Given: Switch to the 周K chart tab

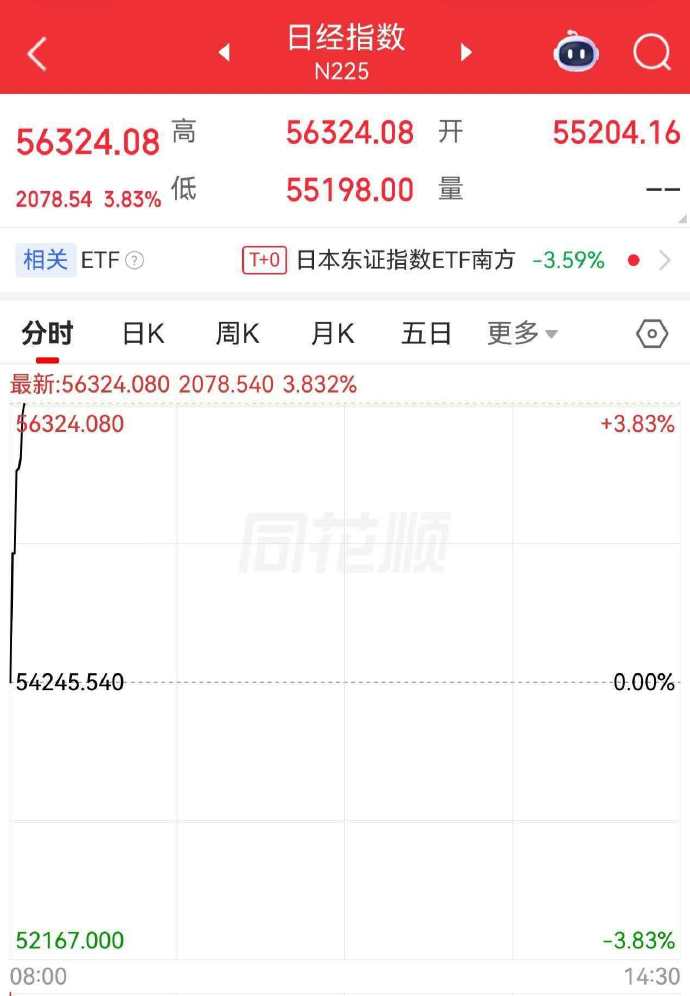Looking at the screenshot, I should 237,334.
